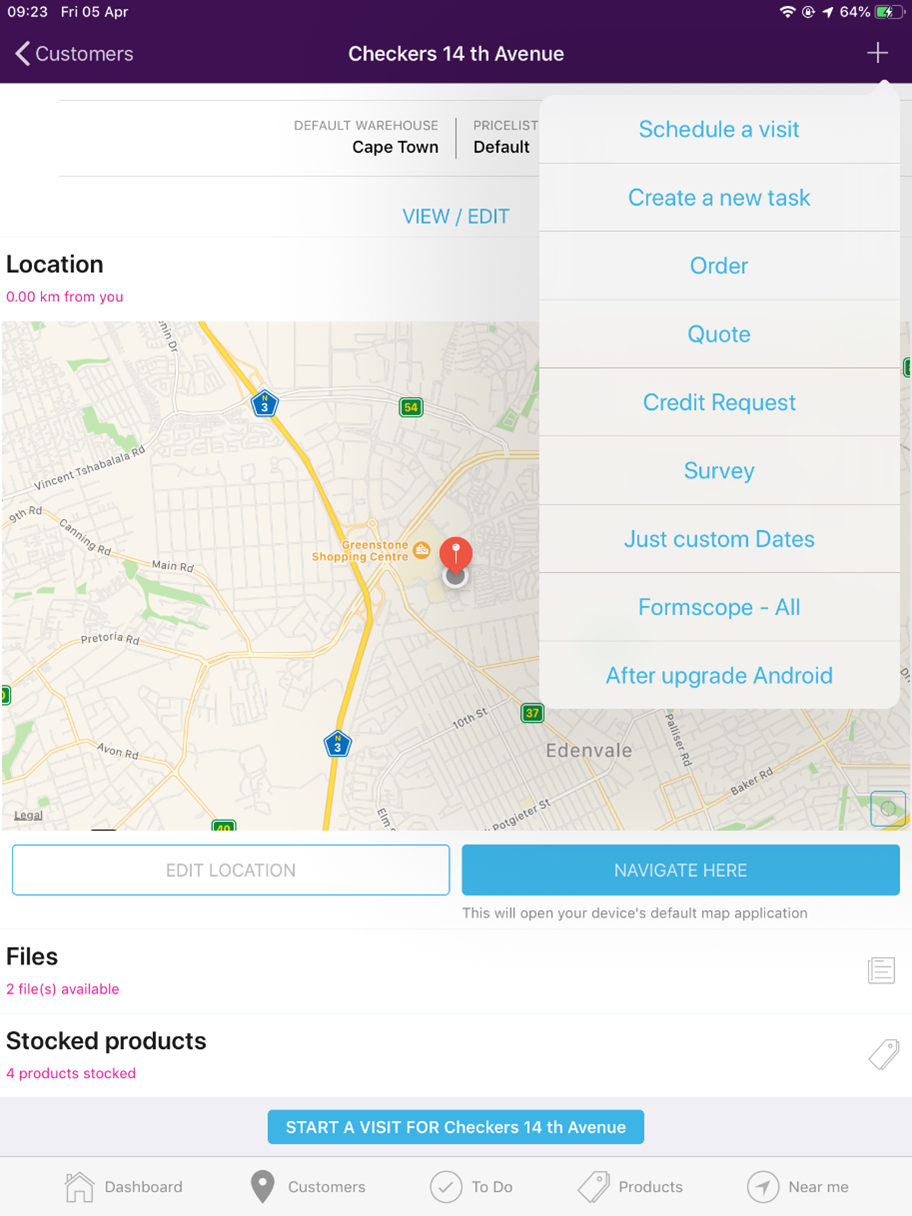Switch to the Dashboard tab
The width and height of the screenshot is (912, 1216).
point(123,1187)
